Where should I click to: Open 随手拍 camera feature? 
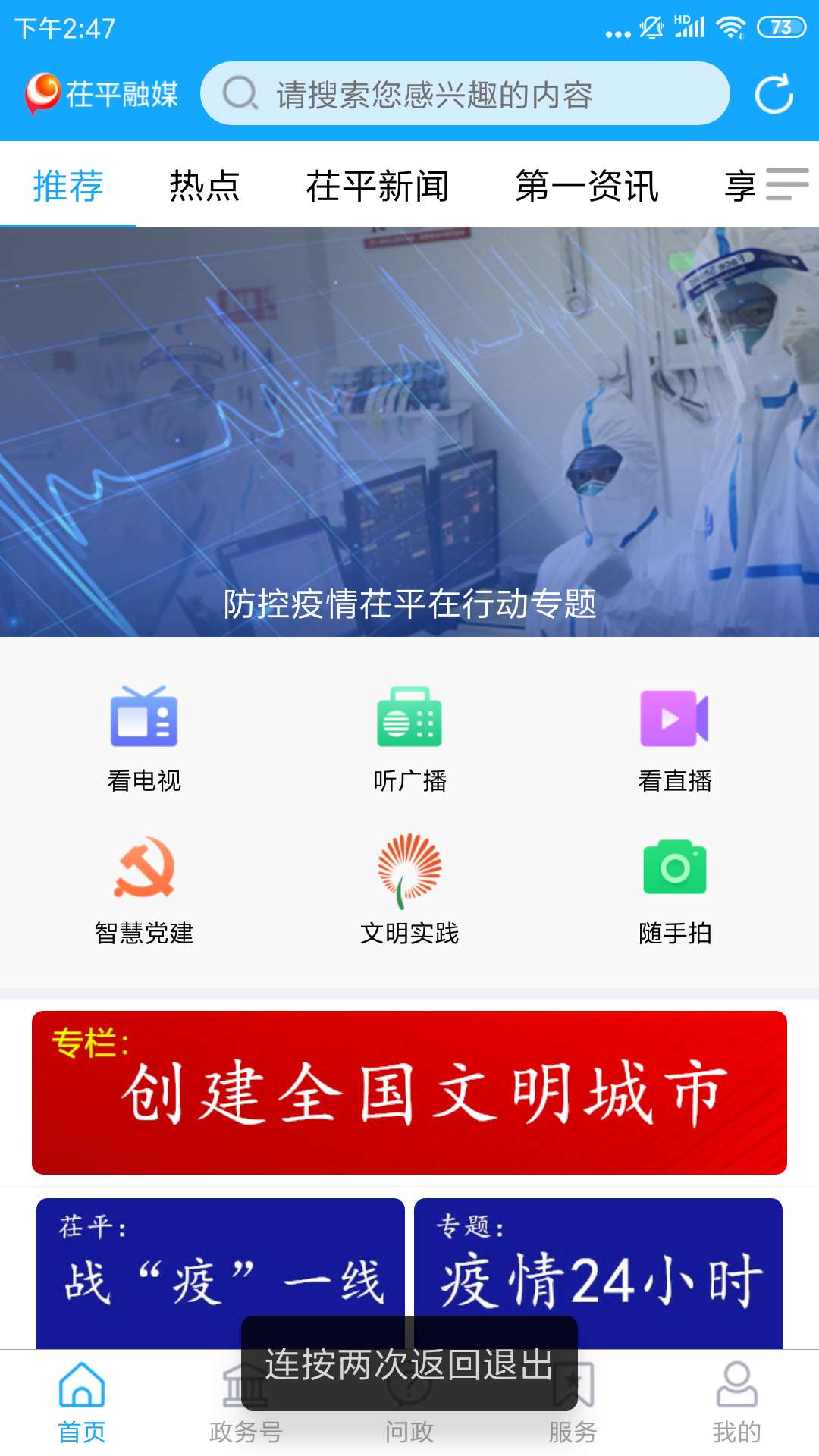(675, 889)
